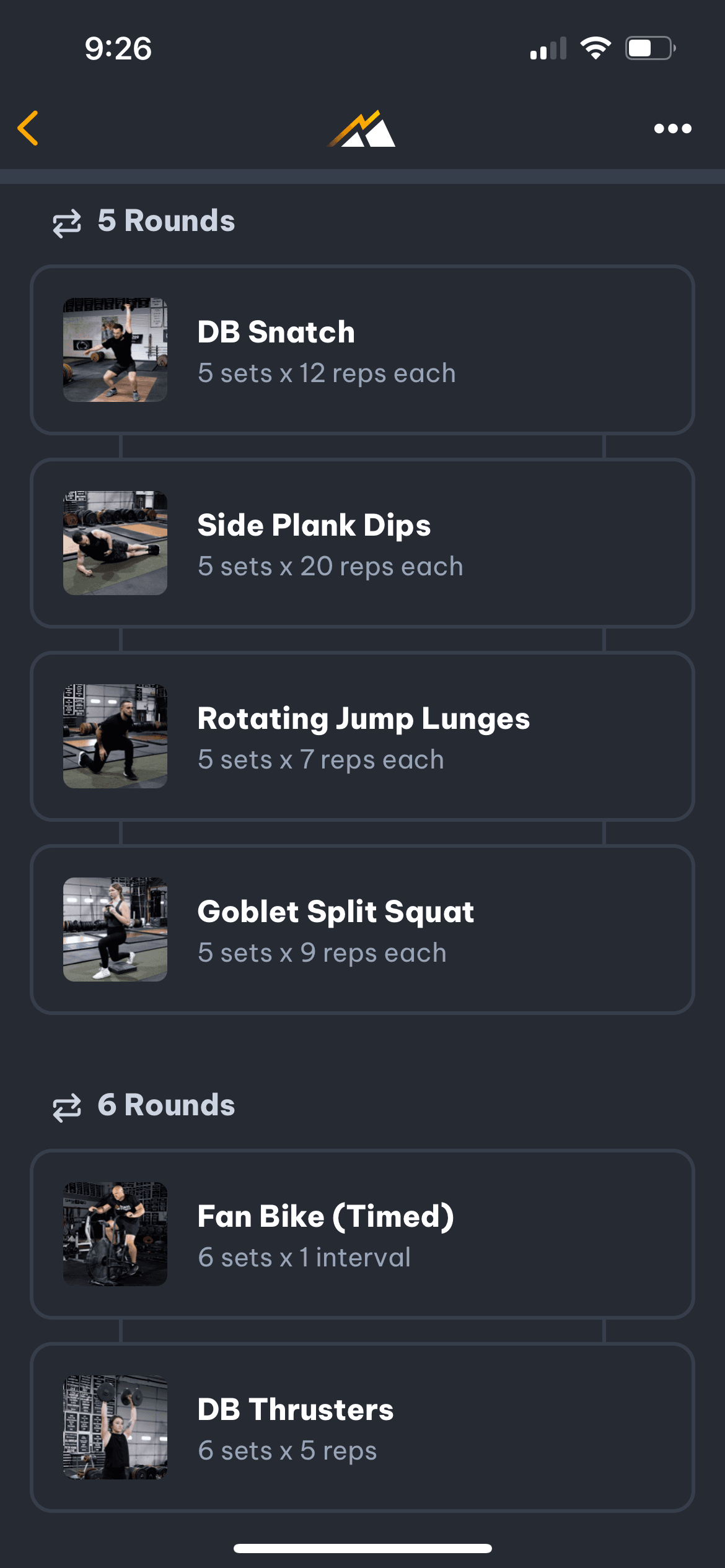Tap the Wi-Fi icon in the status bar
The height and width of the screenshot is (1568, 725).
(595, 48)
